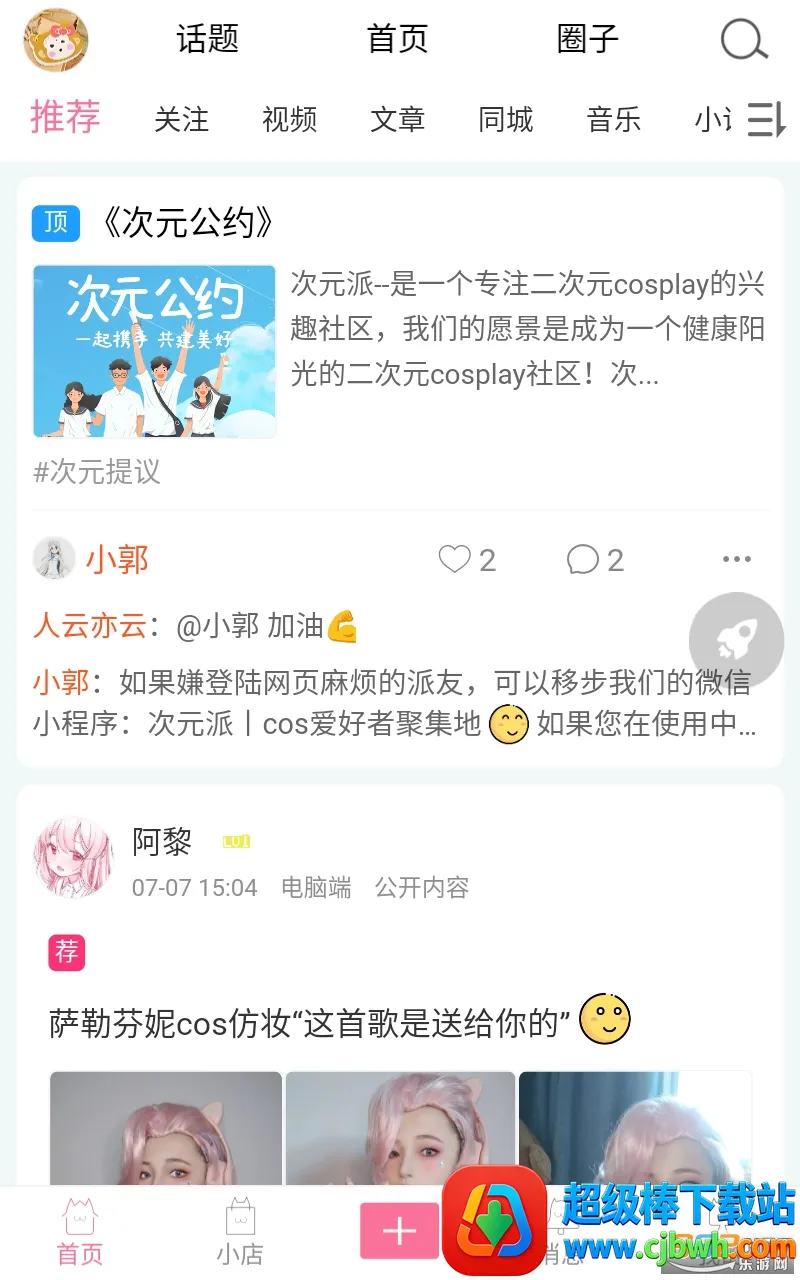Image resolution: width=800 pixels, height=1280 pixels.
Task: Open the search magnifier icon
Action: (x=744, y=40)
